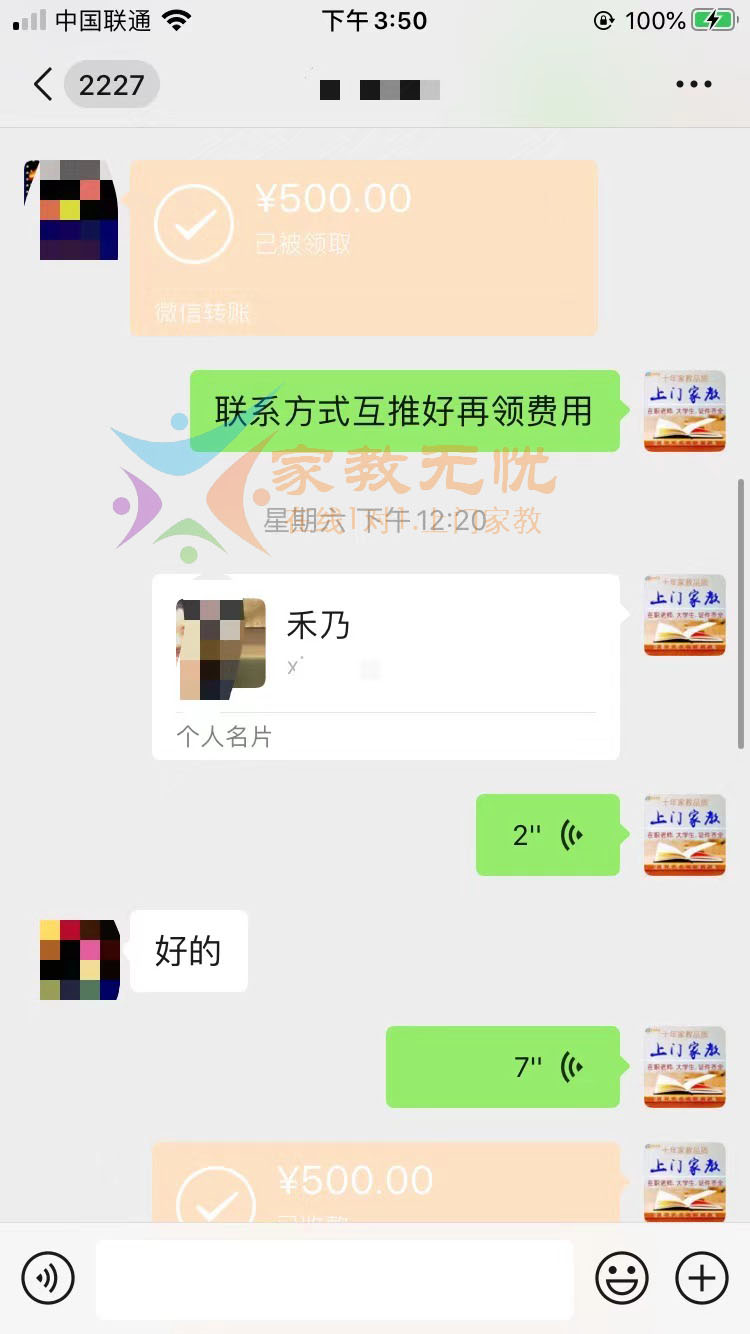Play the 7-second voice message

tap(502, 1067)
